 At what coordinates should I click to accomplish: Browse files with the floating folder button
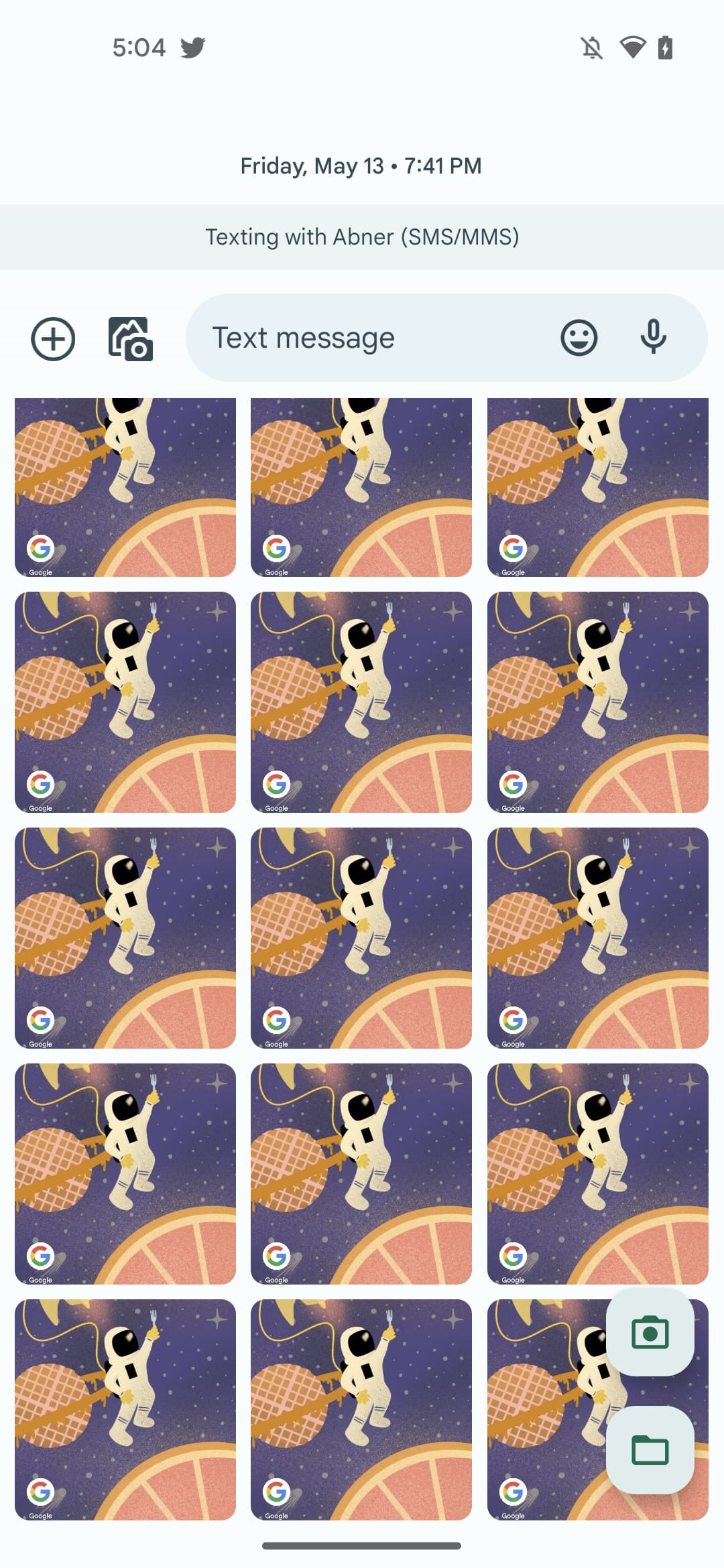(650, 1450)
